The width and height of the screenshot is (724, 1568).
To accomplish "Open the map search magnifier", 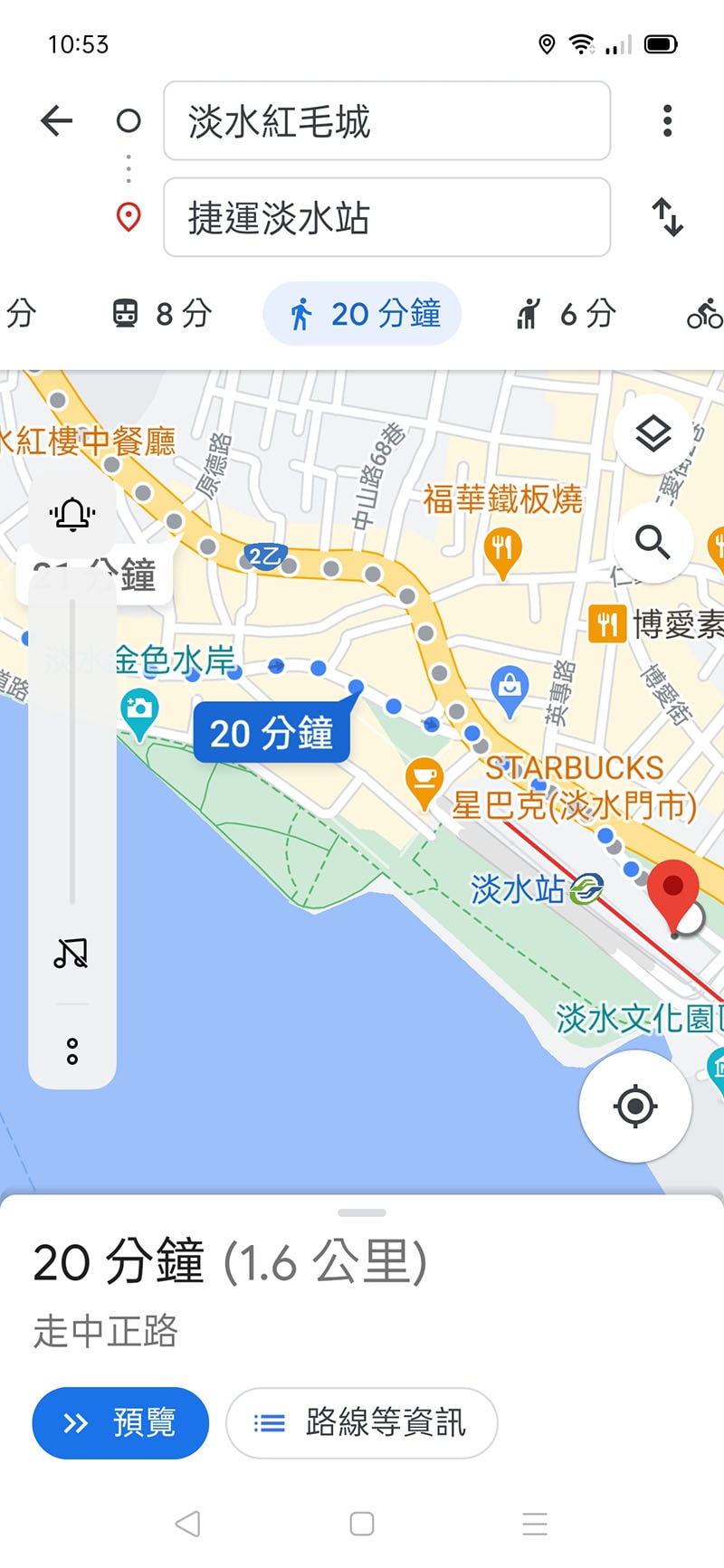I will pos(653,541).
